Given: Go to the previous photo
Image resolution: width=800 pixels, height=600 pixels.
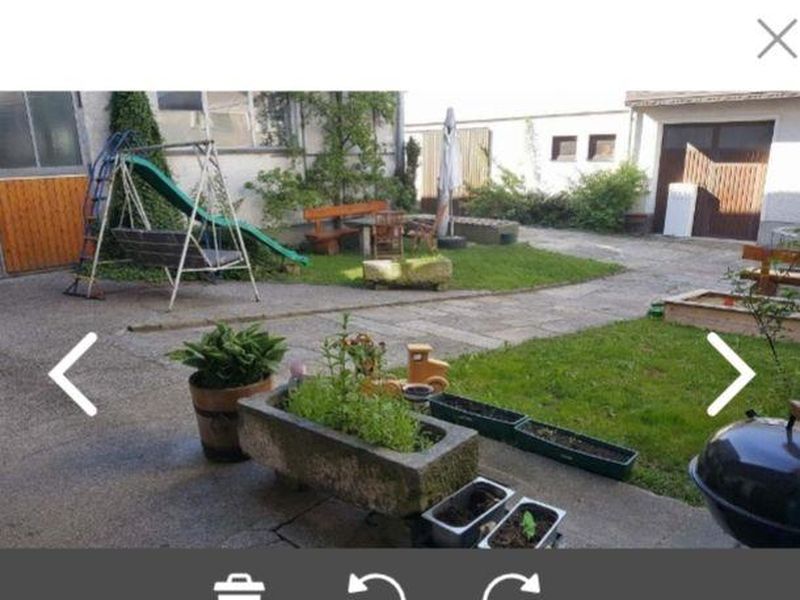Looking at the screenshot, I should point(73,374).
